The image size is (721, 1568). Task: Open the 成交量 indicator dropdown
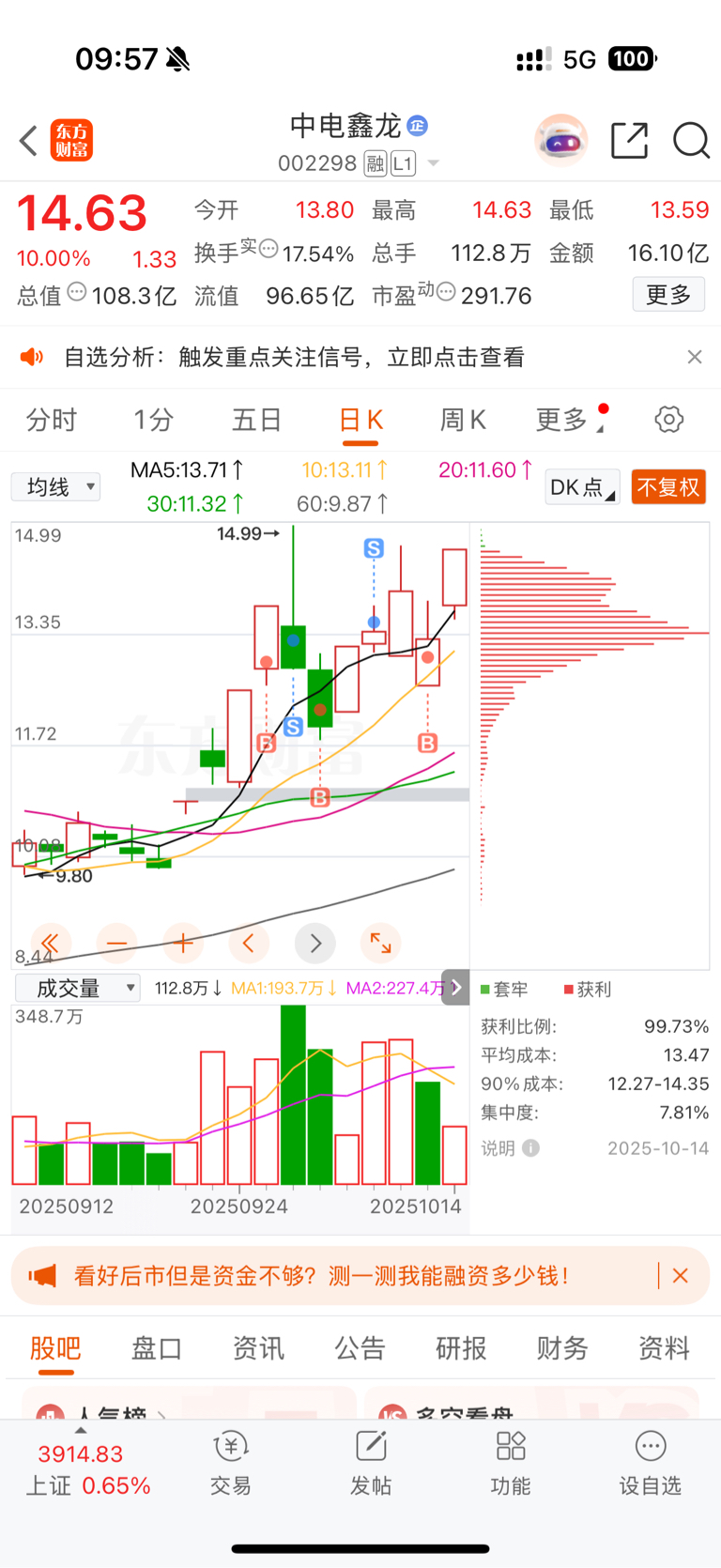77,988
